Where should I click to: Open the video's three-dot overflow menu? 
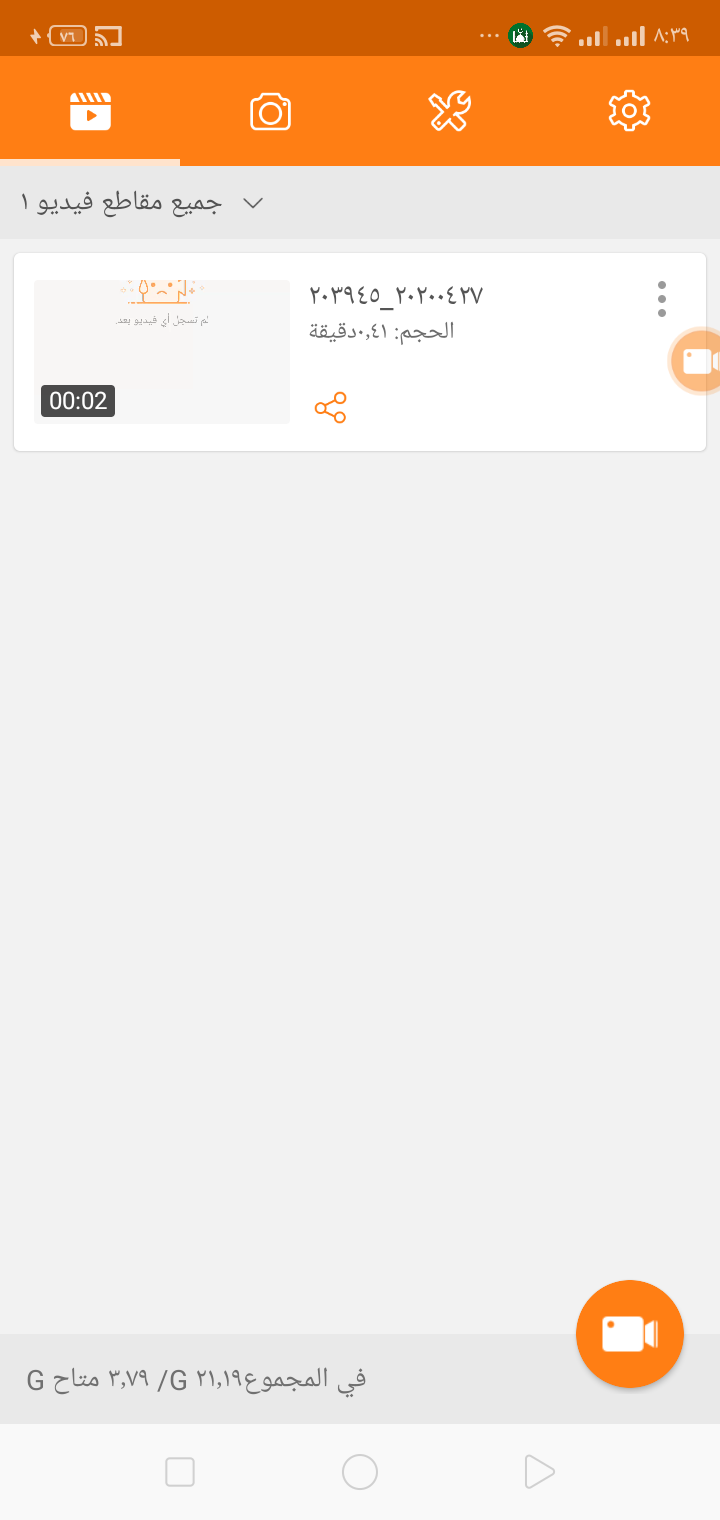tap(662, 299)
